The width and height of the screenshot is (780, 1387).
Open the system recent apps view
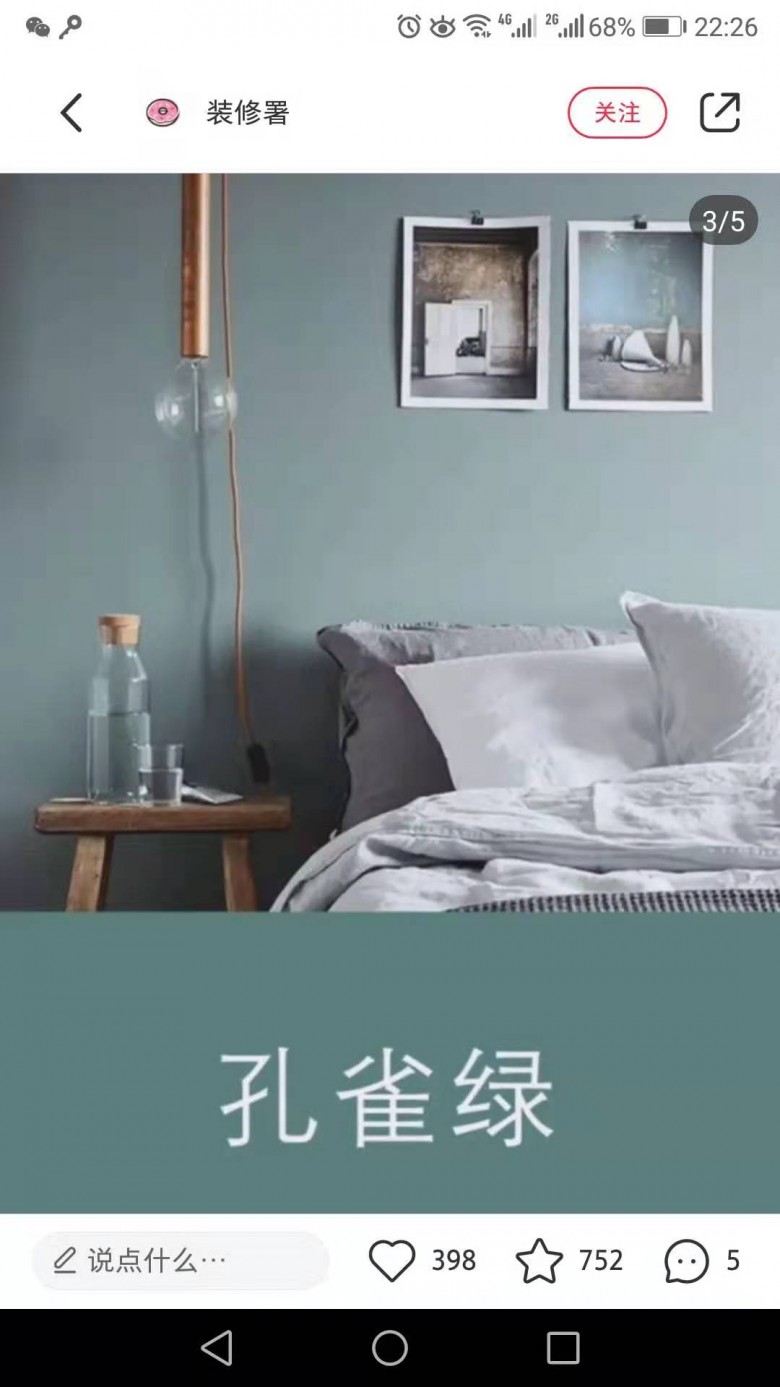[x=563, y=1348]
